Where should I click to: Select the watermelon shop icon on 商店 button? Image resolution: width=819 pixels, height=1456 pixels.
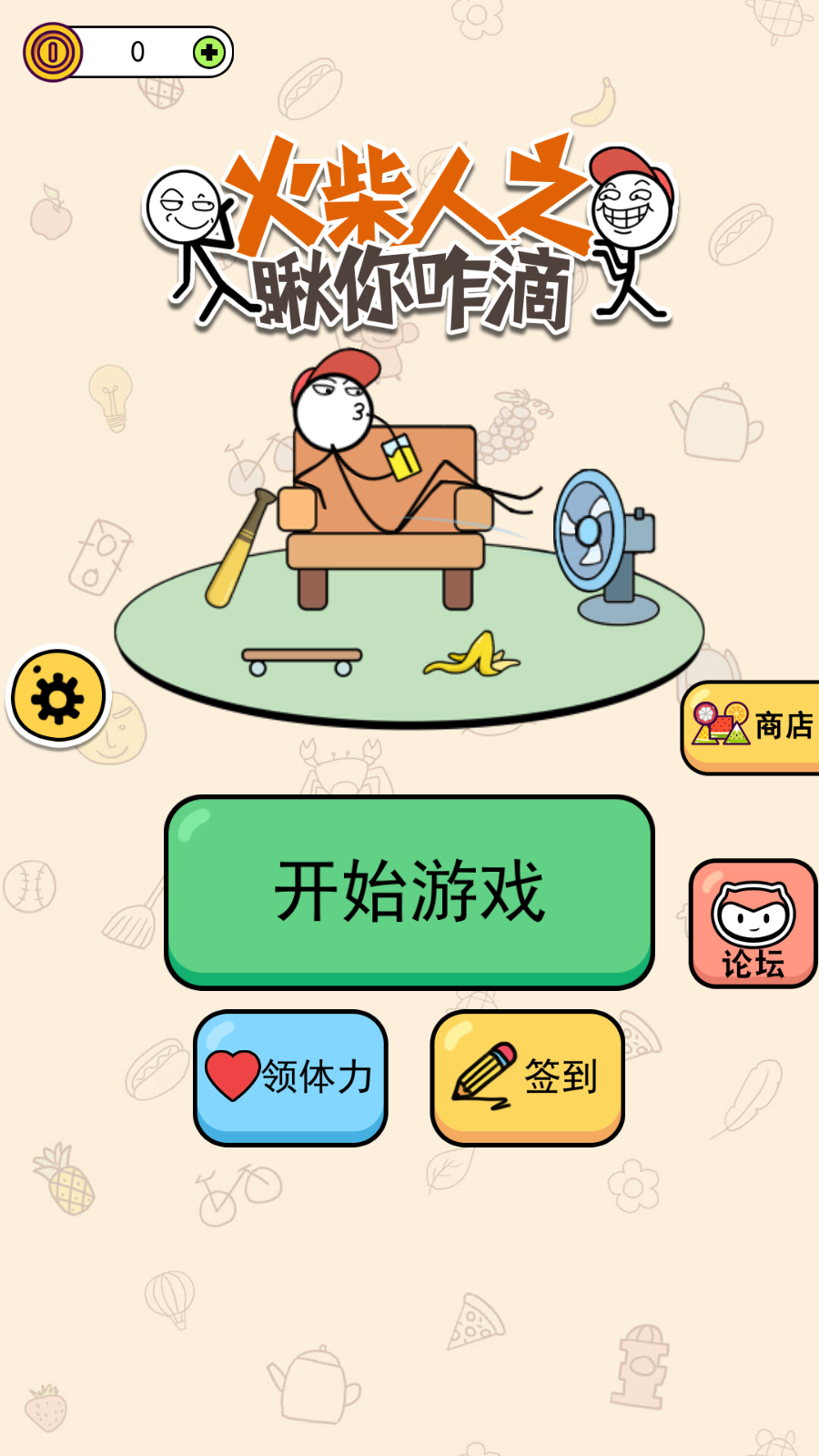[722, 724]
